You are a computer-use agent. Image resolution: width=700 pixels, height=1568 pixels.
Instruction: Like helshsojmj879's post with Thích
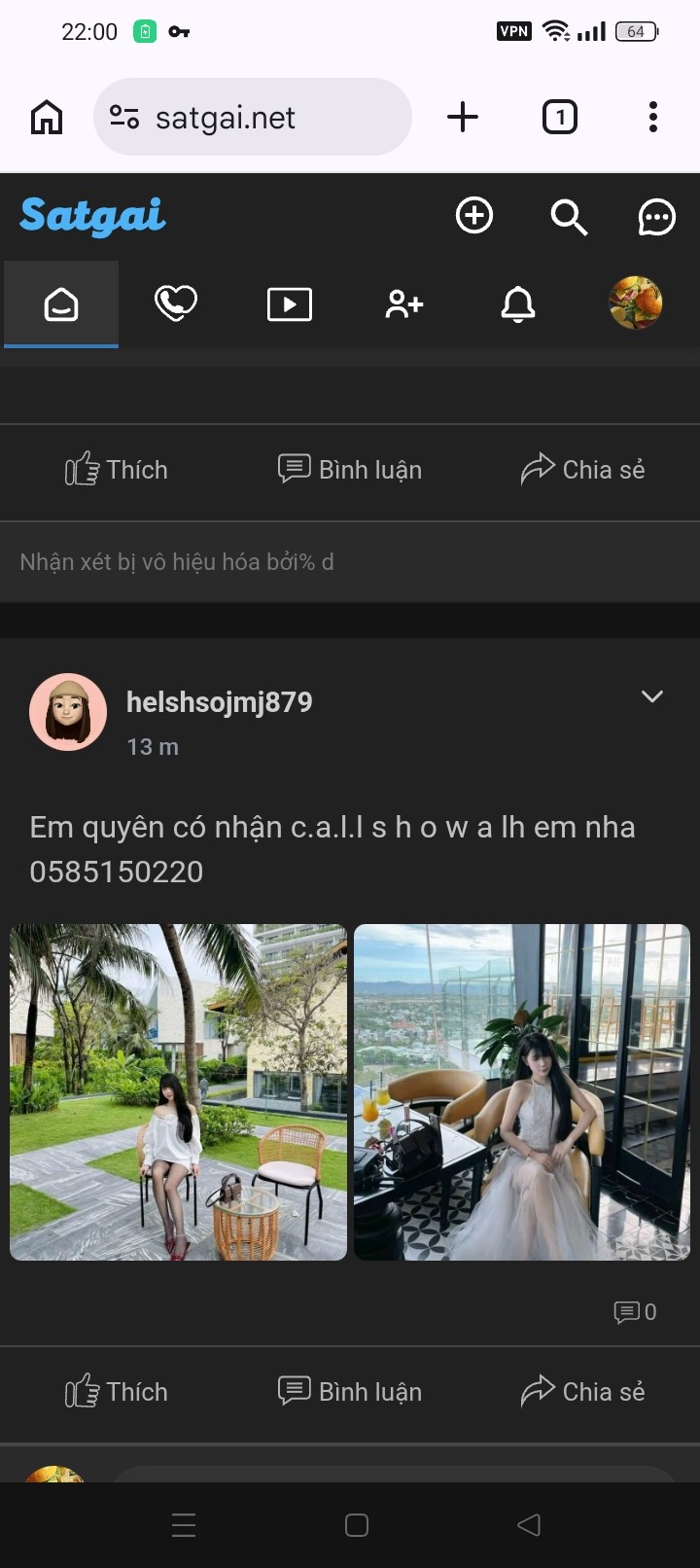[x=117, y=1392]
